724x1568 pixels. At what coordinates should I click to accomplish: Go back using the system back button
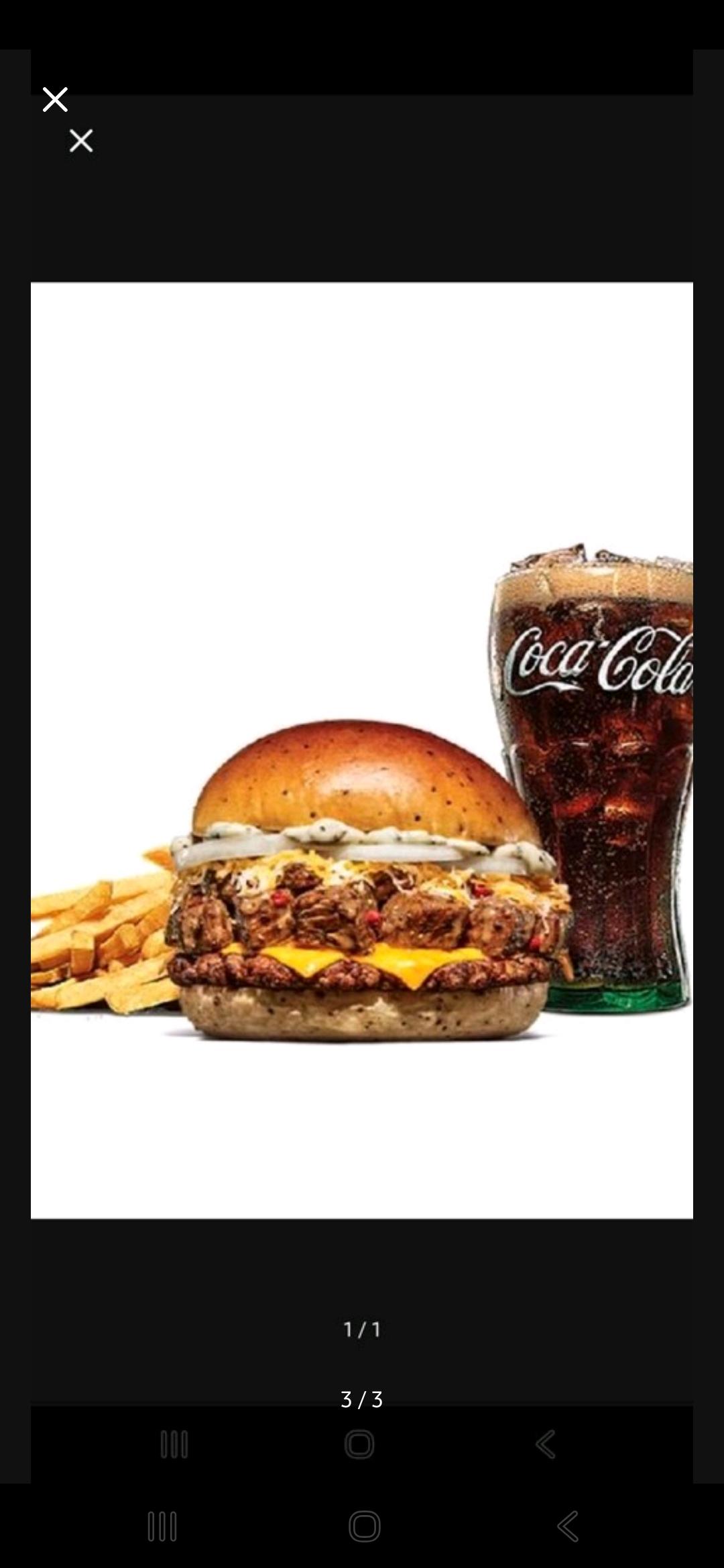coord(568,1526)
